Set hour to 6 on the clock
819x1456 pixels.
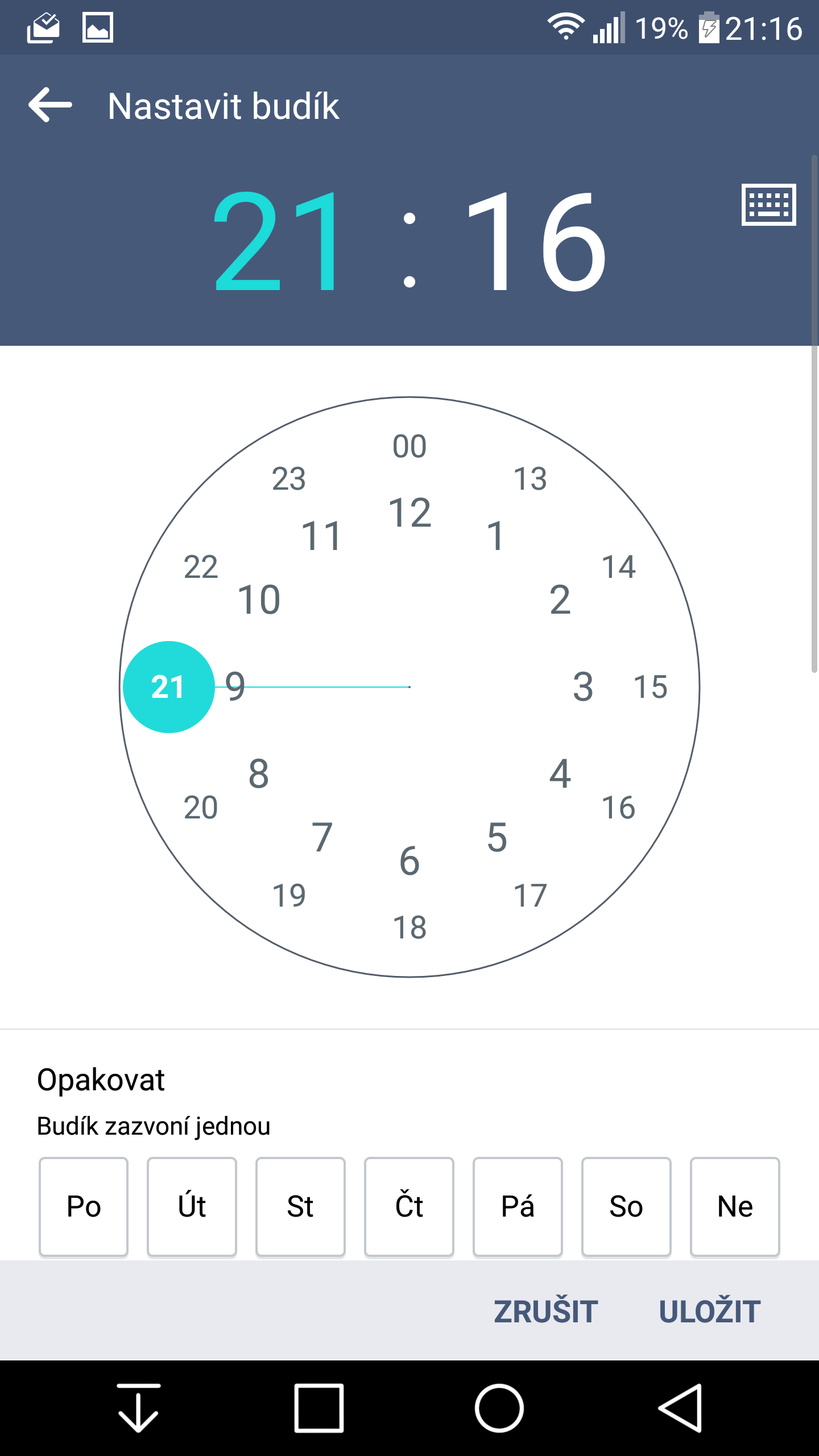(409, 861)
